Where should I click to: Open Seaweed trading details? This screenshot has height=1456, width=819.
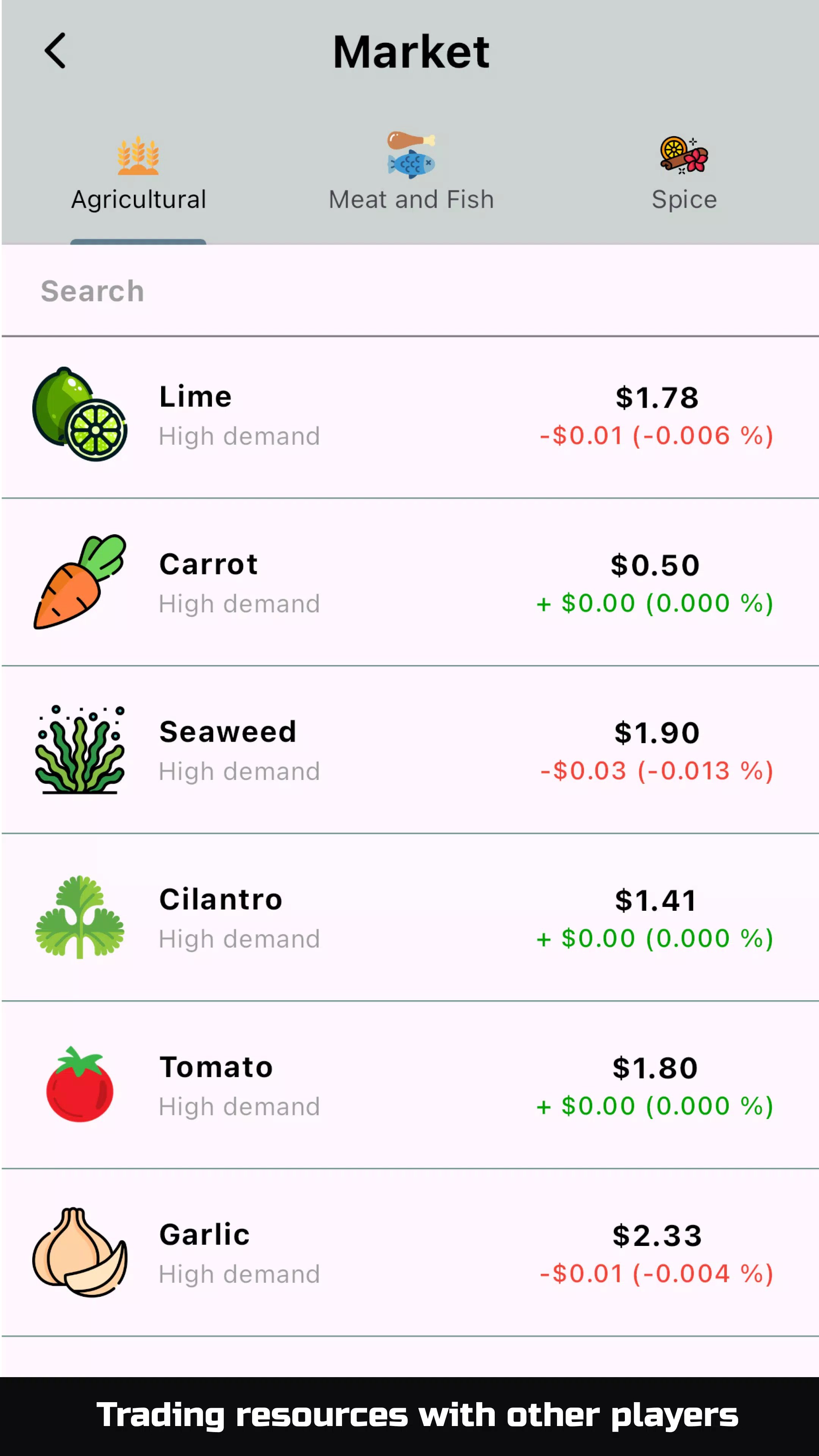click(x=410, y=750)
